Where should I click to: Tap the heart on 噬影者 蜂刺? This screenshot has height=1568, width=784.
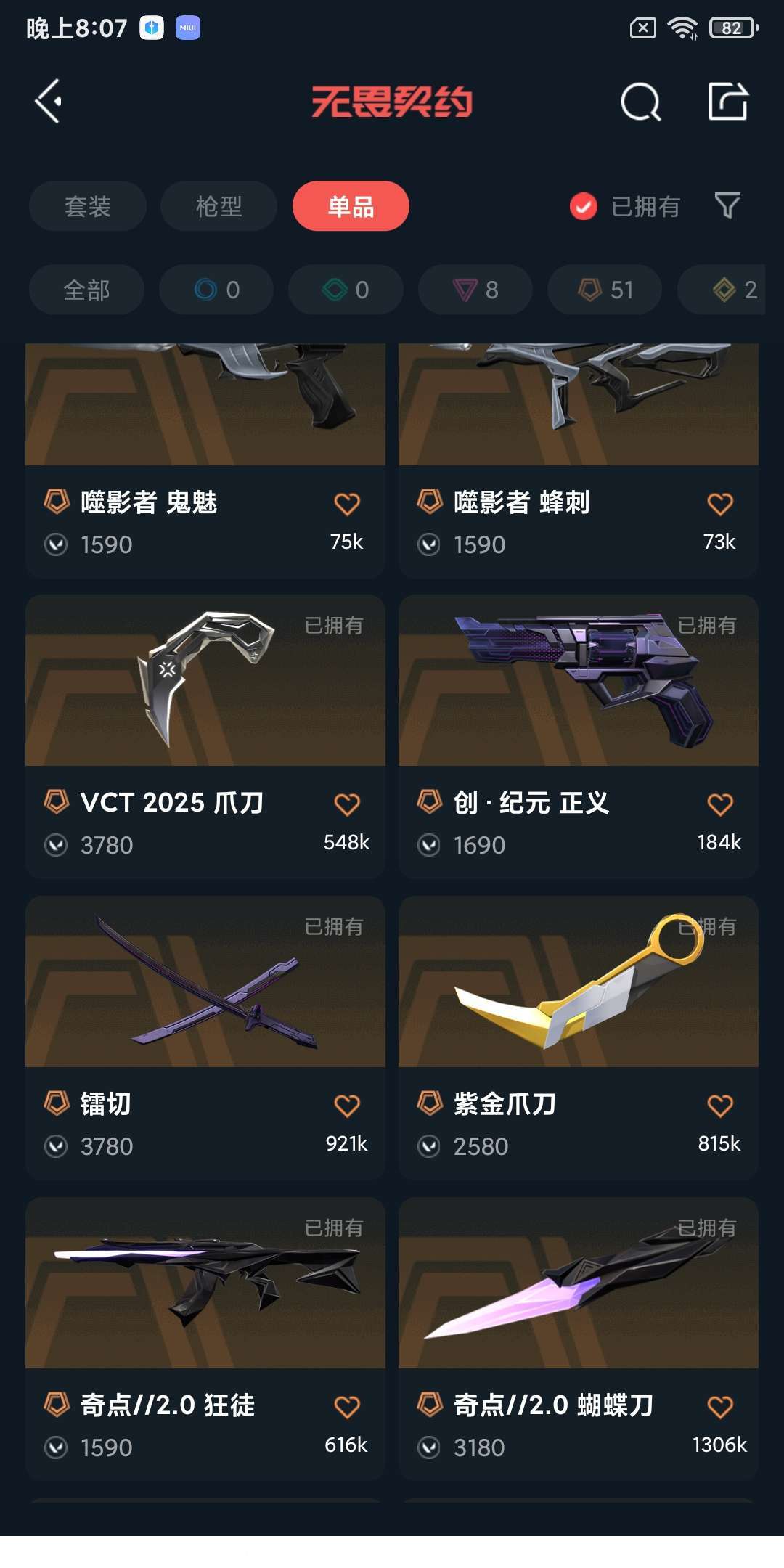click(x=720, y=504)
